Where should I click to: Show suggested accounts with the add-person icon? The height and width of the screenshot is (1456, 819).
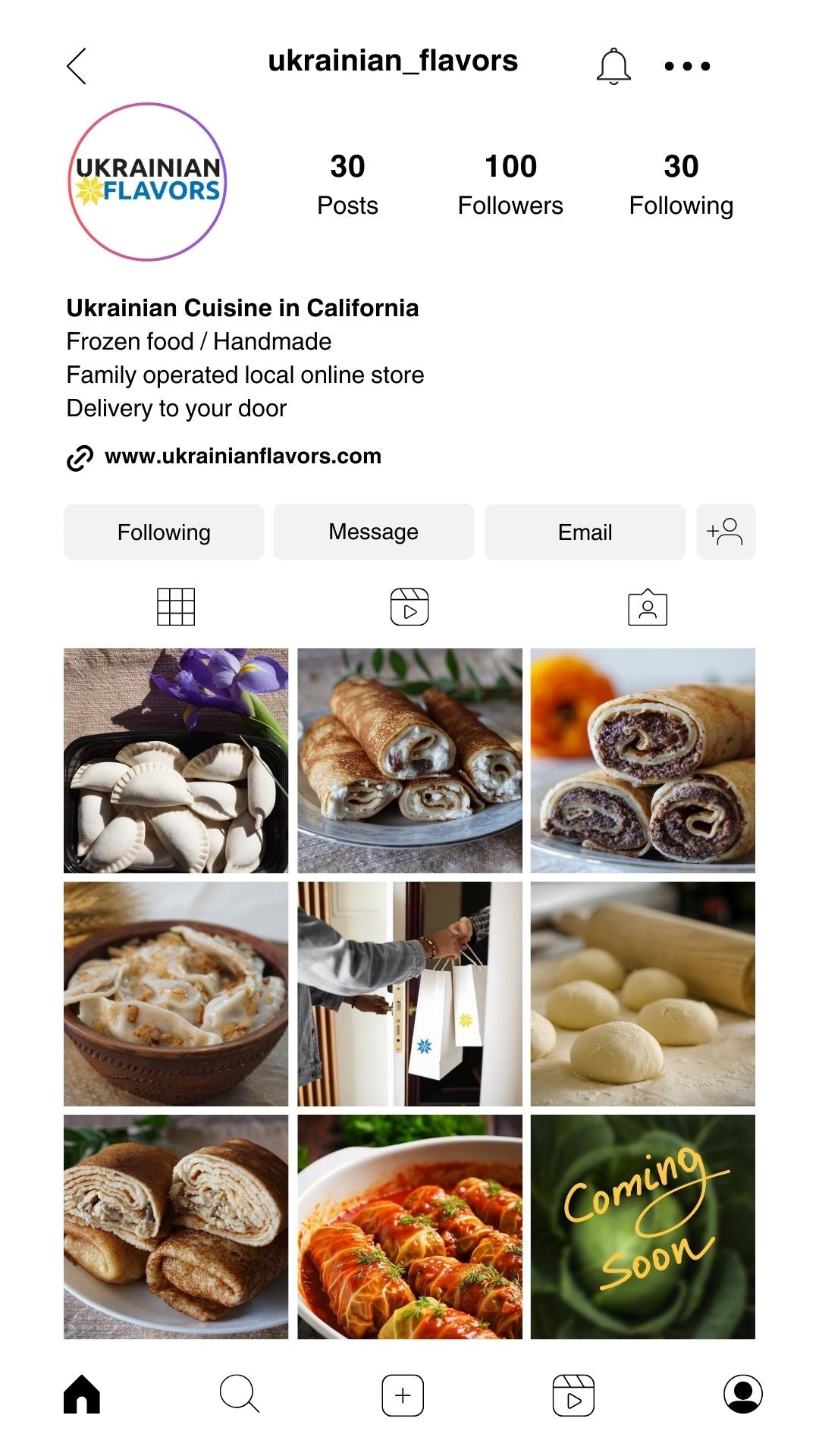(x=726, y=532)
